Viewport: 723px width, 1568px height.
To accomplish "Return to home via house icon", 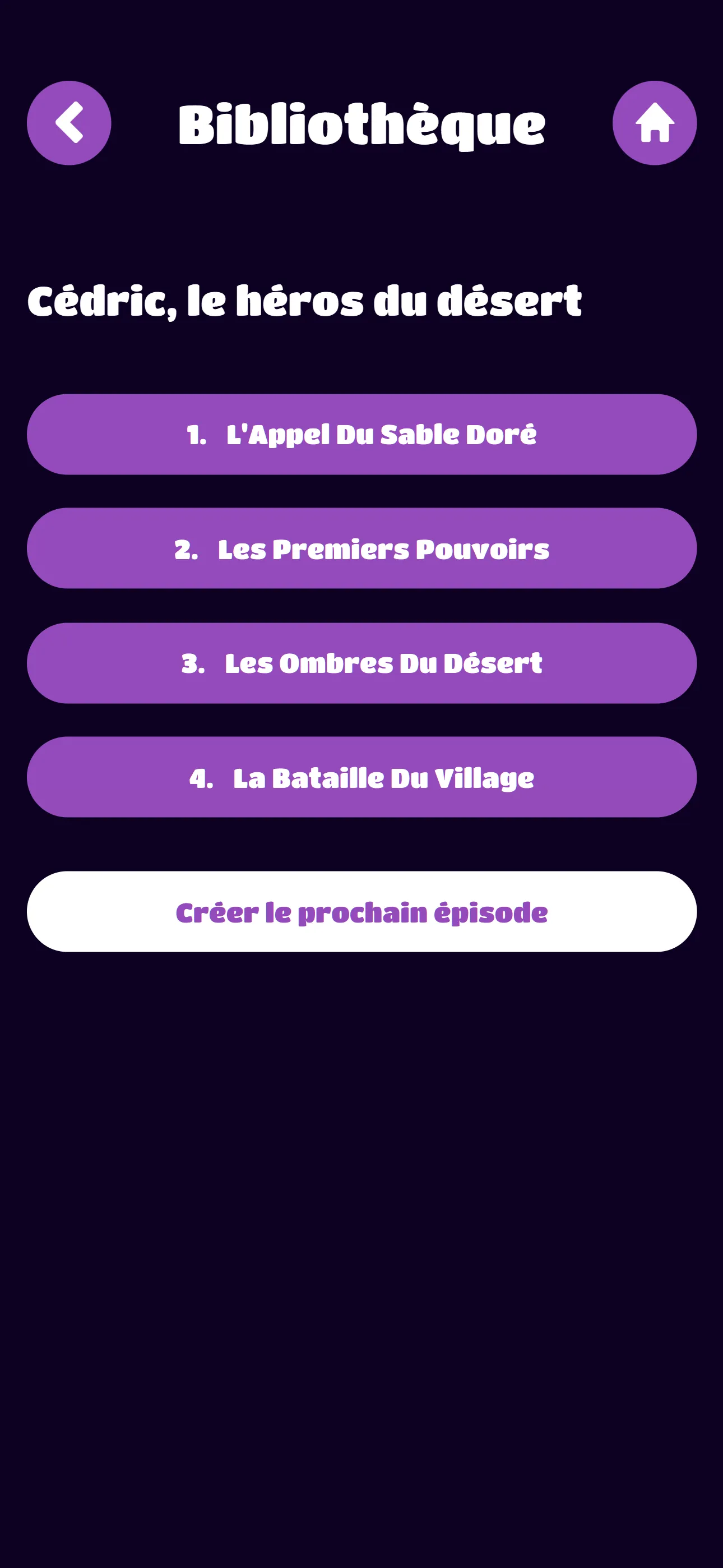I will 654,123.
